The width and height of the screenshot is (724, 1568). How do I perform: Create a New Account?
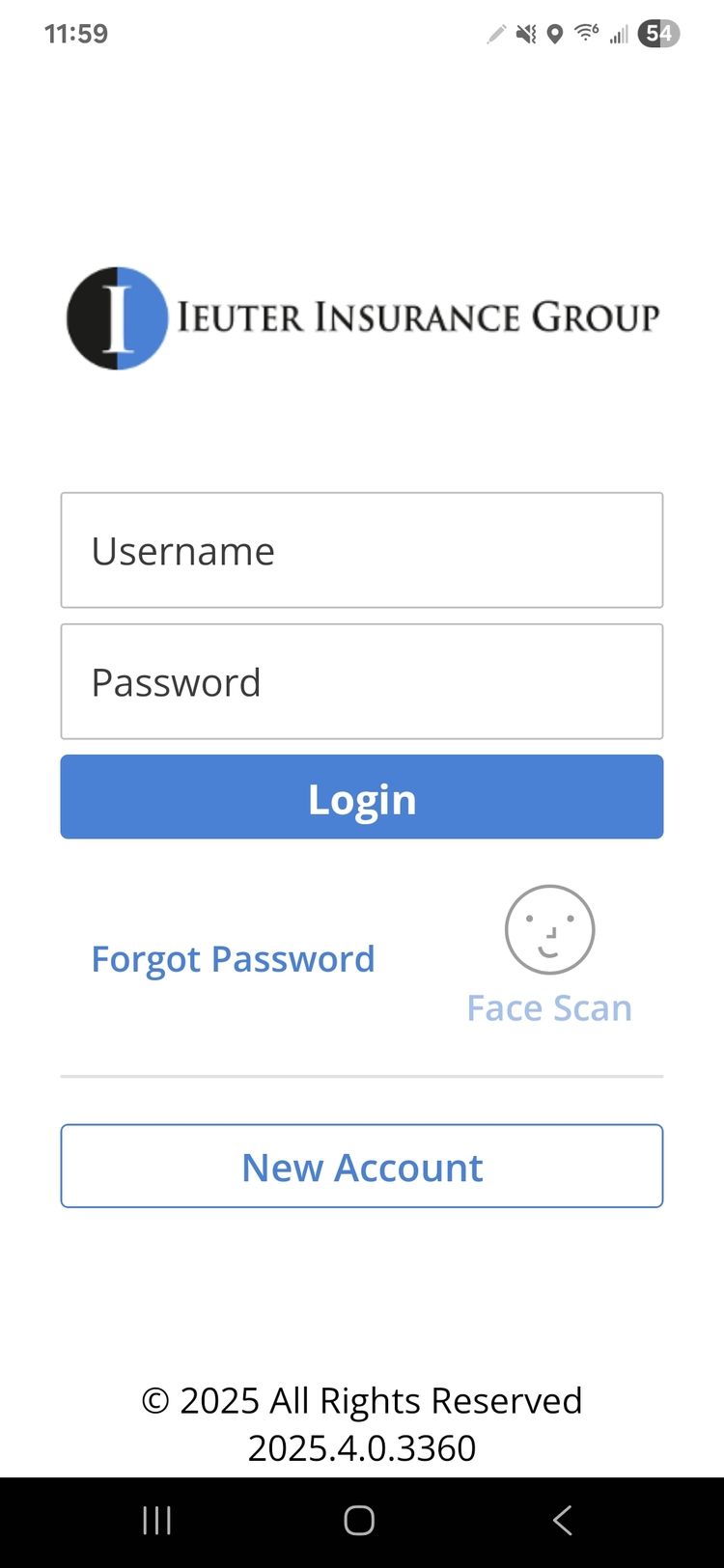(362, 1166)
